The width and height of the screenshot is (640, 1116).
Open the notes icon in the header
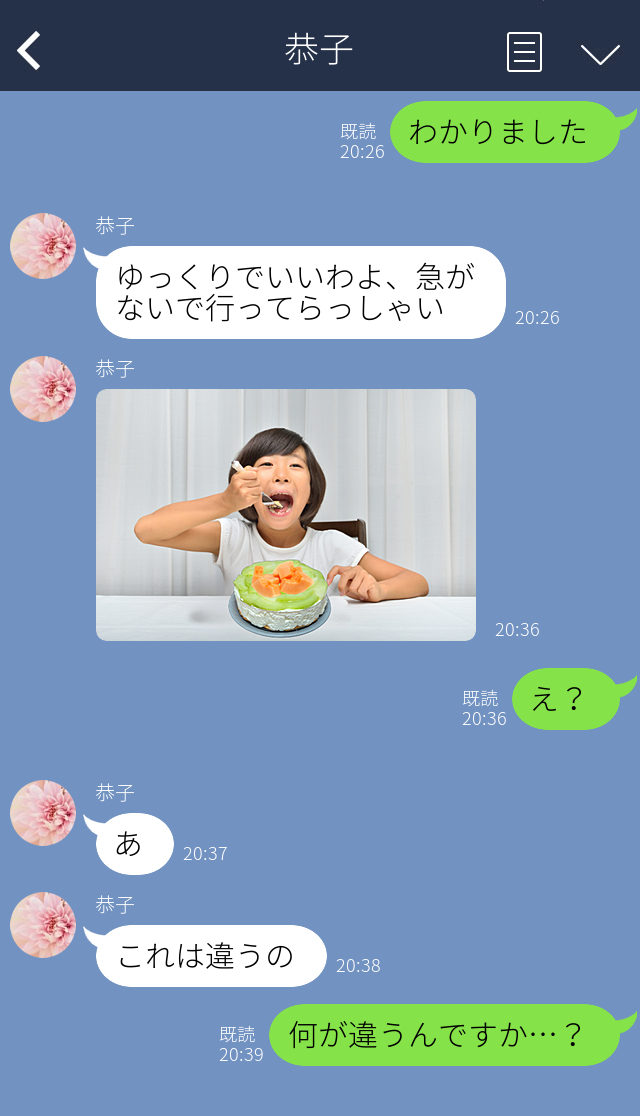524,52
